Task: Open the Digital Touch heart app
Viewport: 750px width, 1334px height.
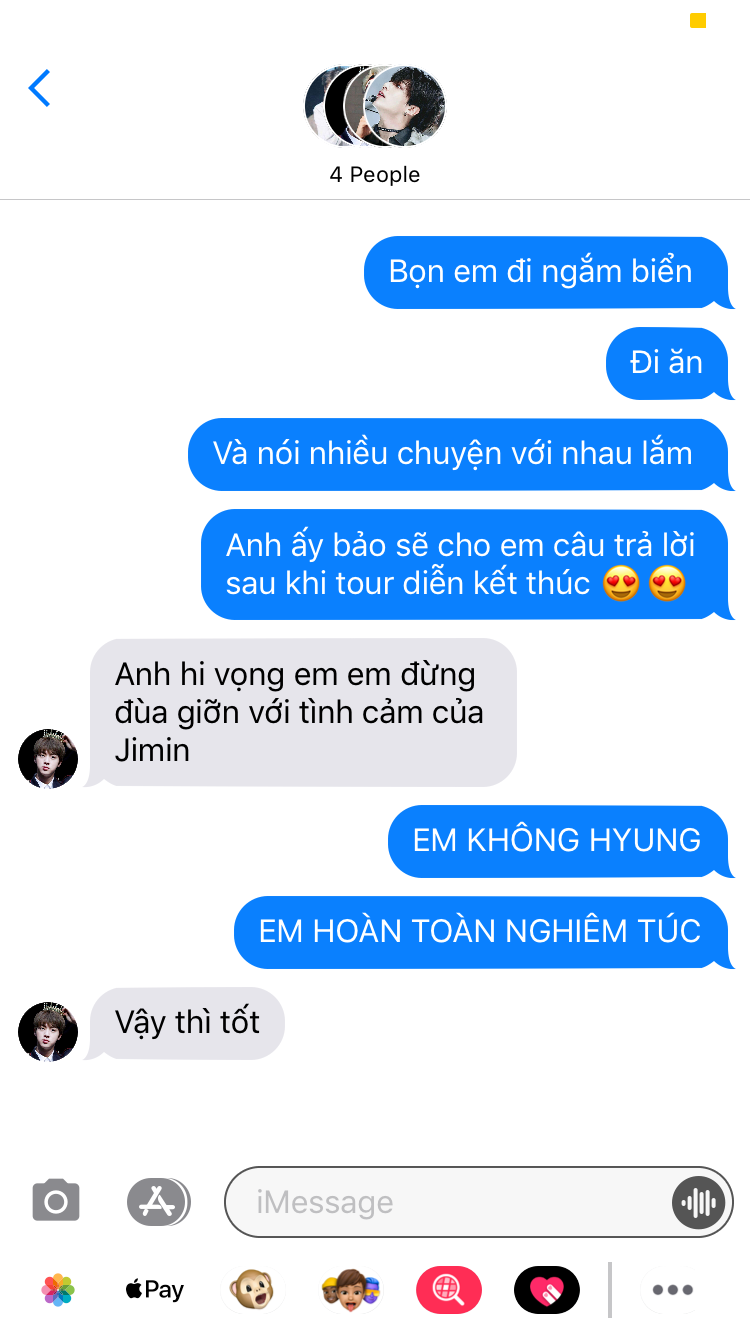Action: (x=546, y=1290)
